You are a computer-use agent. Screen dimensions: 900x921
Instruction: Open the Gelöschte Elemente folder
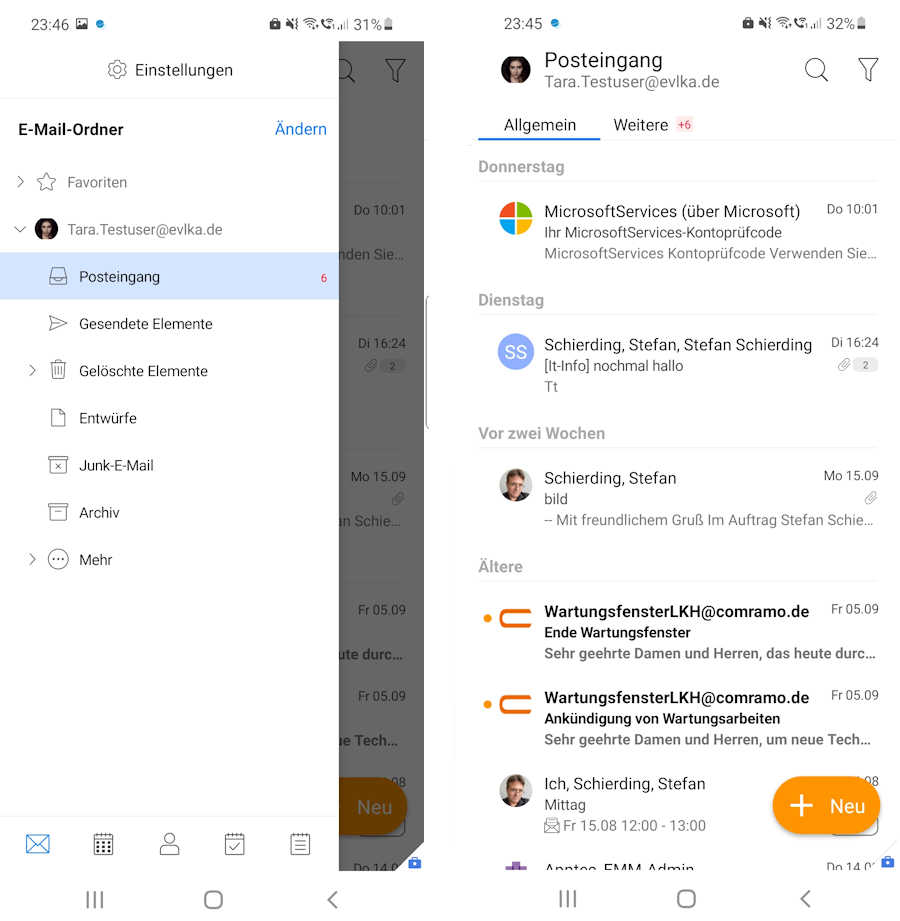pyautogui.click(x=143, y=371)
